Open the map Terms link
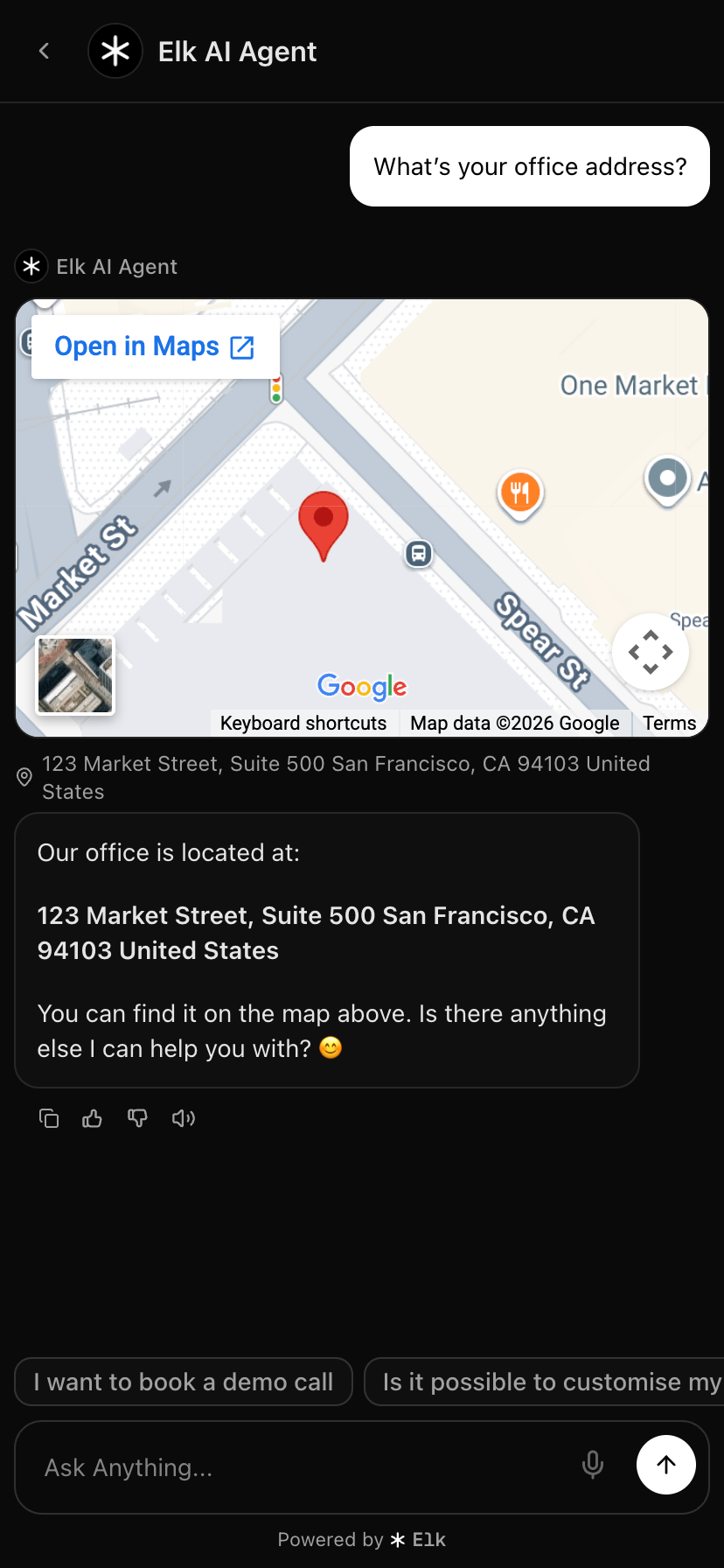Image resolution: width=724 pixels, height=1568 pixels. 669,723
